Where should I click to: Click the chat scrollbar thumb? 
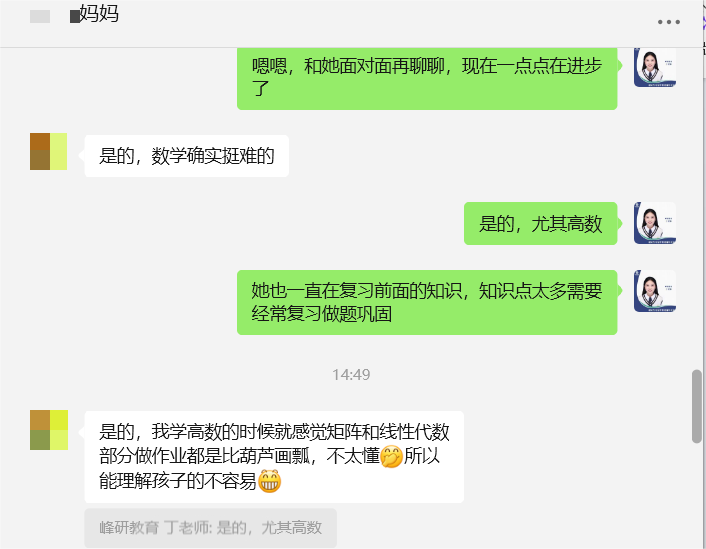(x=697, y=407)
